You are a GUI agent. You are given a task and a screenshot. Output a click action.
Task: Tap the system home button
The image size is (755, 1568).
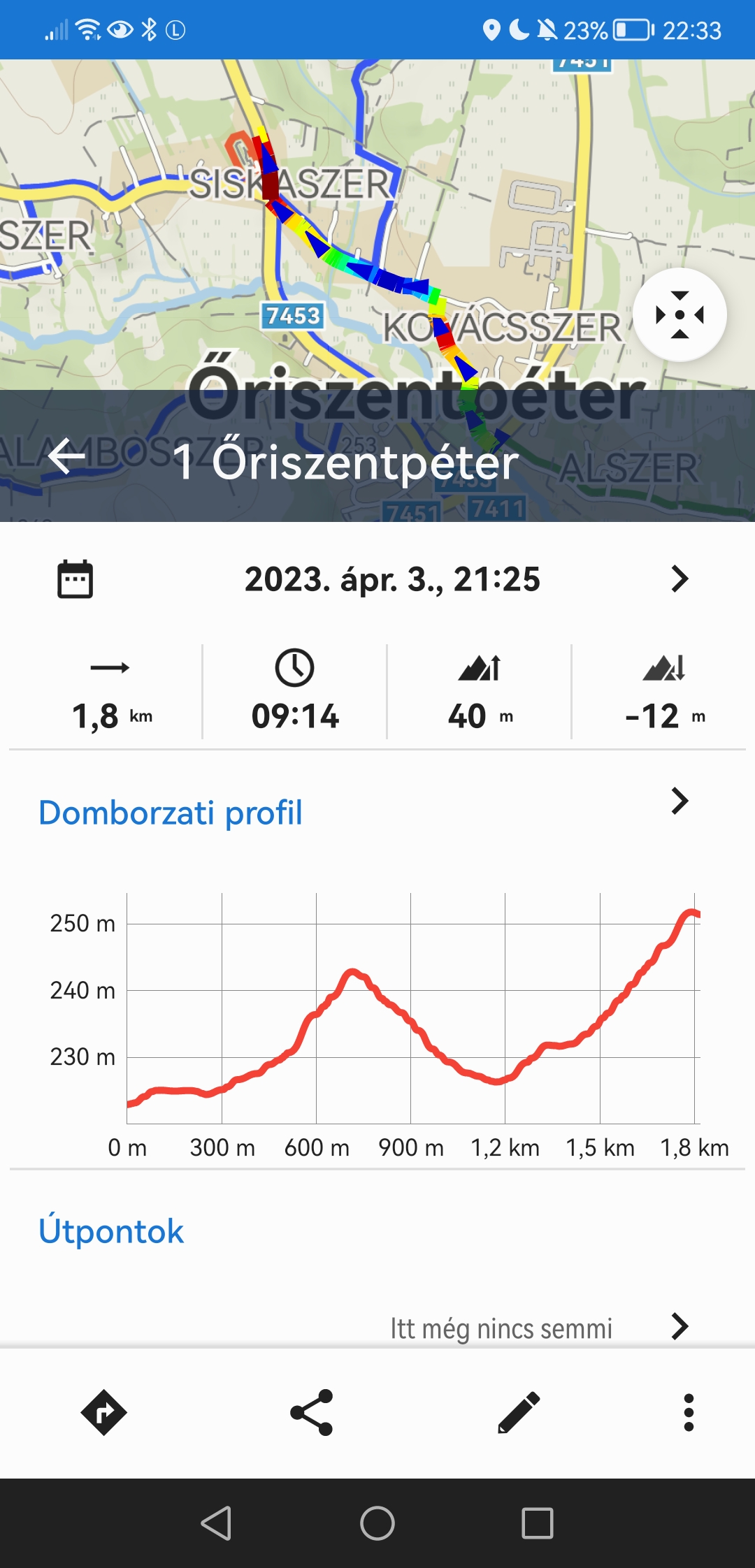[377, 1523]
